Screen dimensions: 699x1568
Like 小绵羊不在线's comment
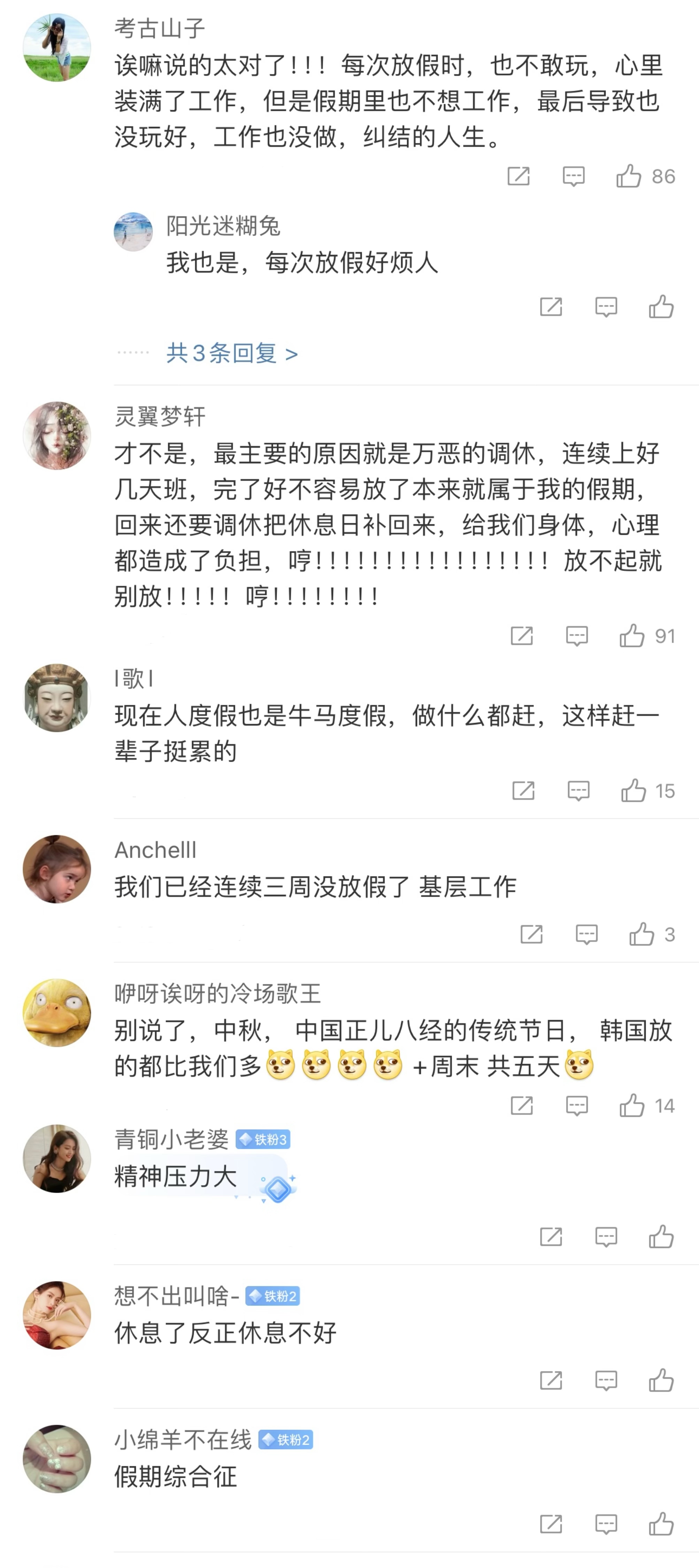(x=661, y=1524)
